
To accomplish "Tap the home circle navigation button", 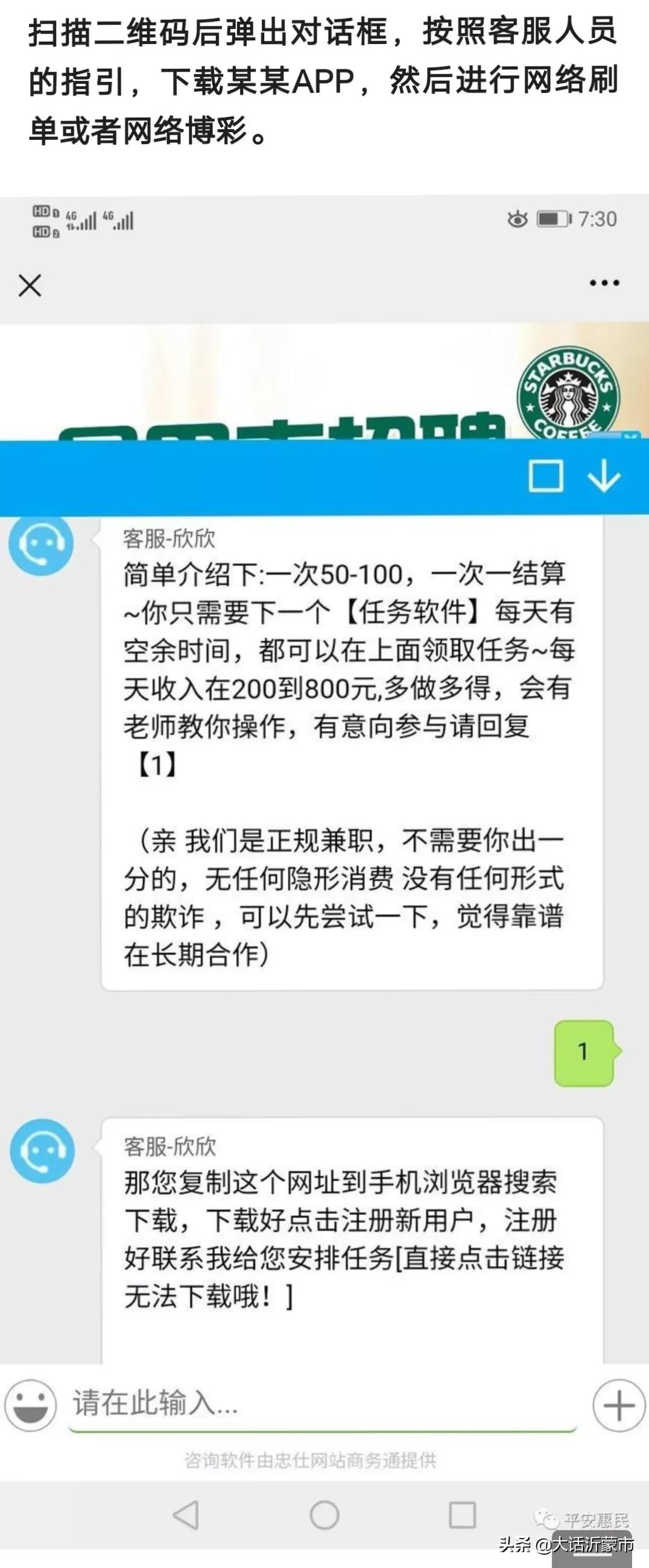I will point(324,1516).
